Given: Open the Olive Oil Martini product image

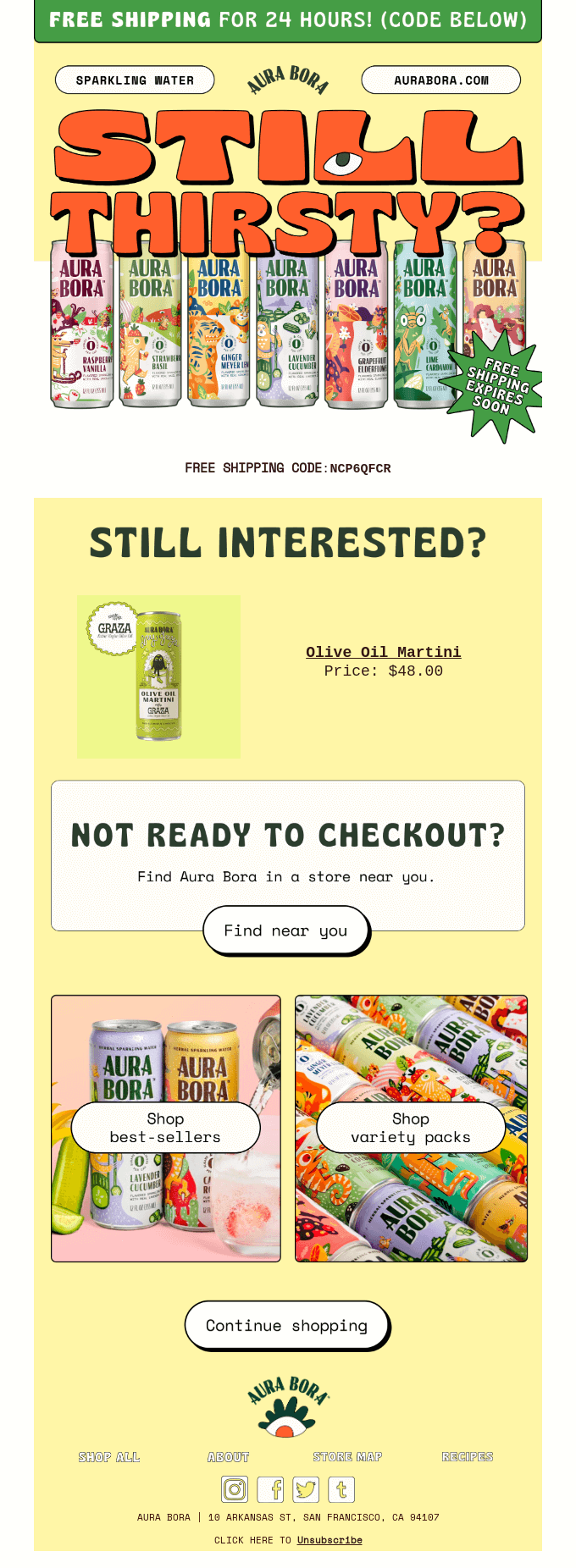Looking at the screenshot, I should pos(158,676).
